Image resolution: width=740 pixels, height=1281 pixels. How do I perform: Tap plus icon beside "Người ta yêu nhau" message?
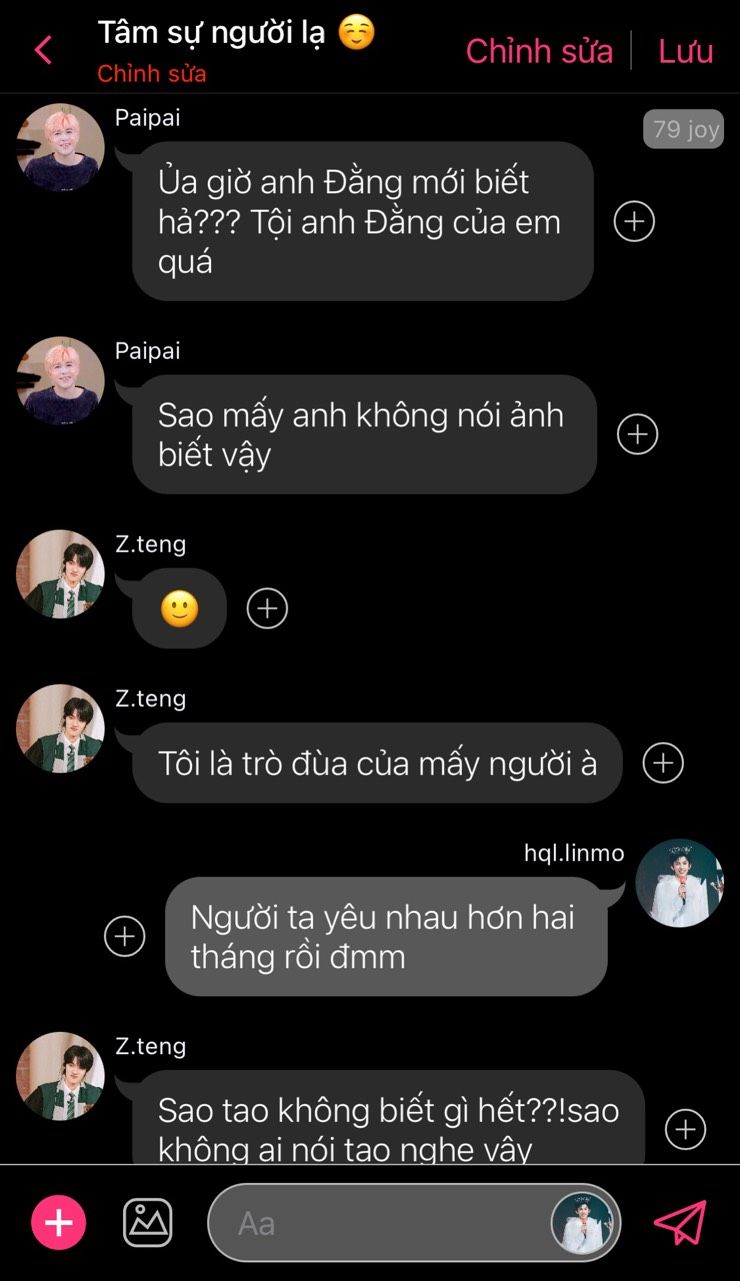125,936
